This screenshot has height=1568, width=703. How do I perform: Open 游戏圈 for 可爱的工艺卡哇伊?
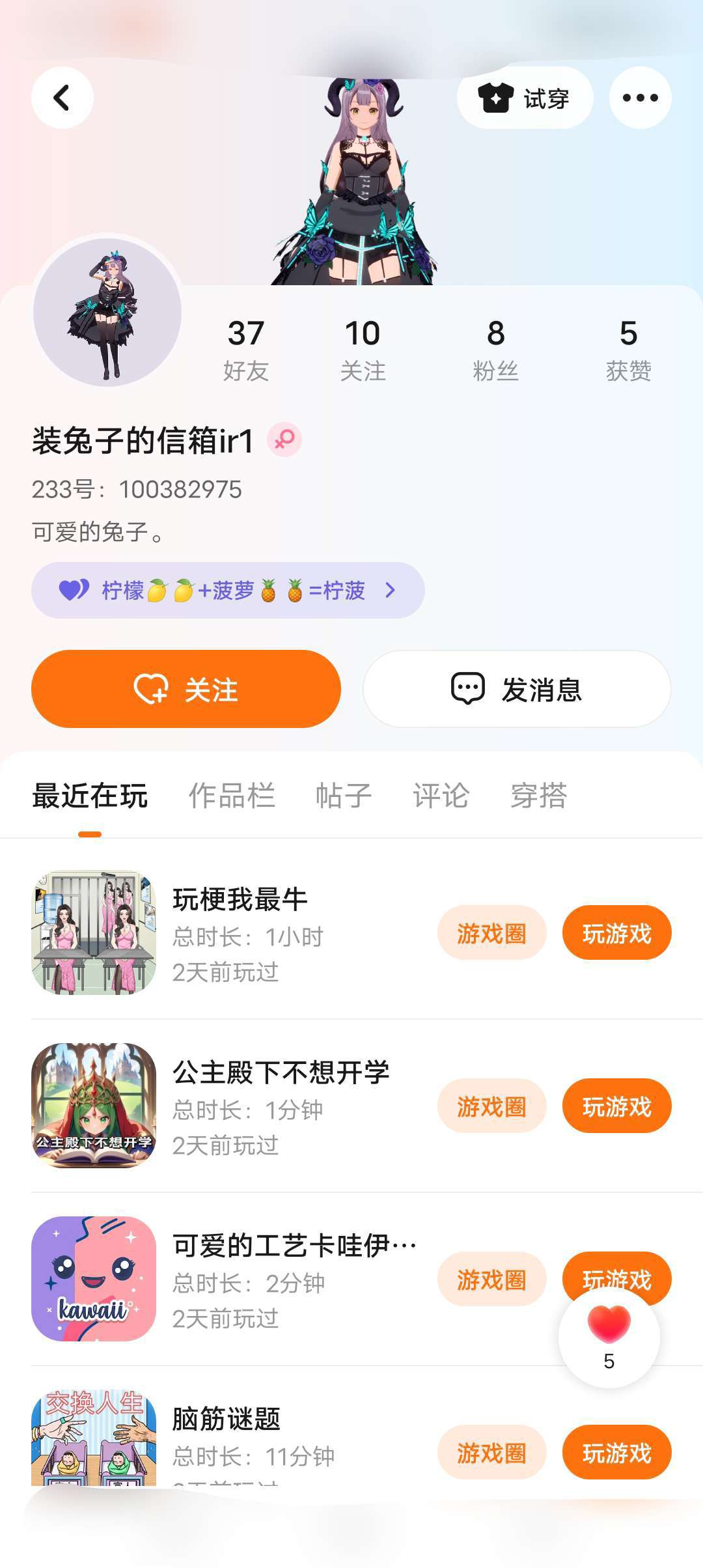coord(491,1280)
